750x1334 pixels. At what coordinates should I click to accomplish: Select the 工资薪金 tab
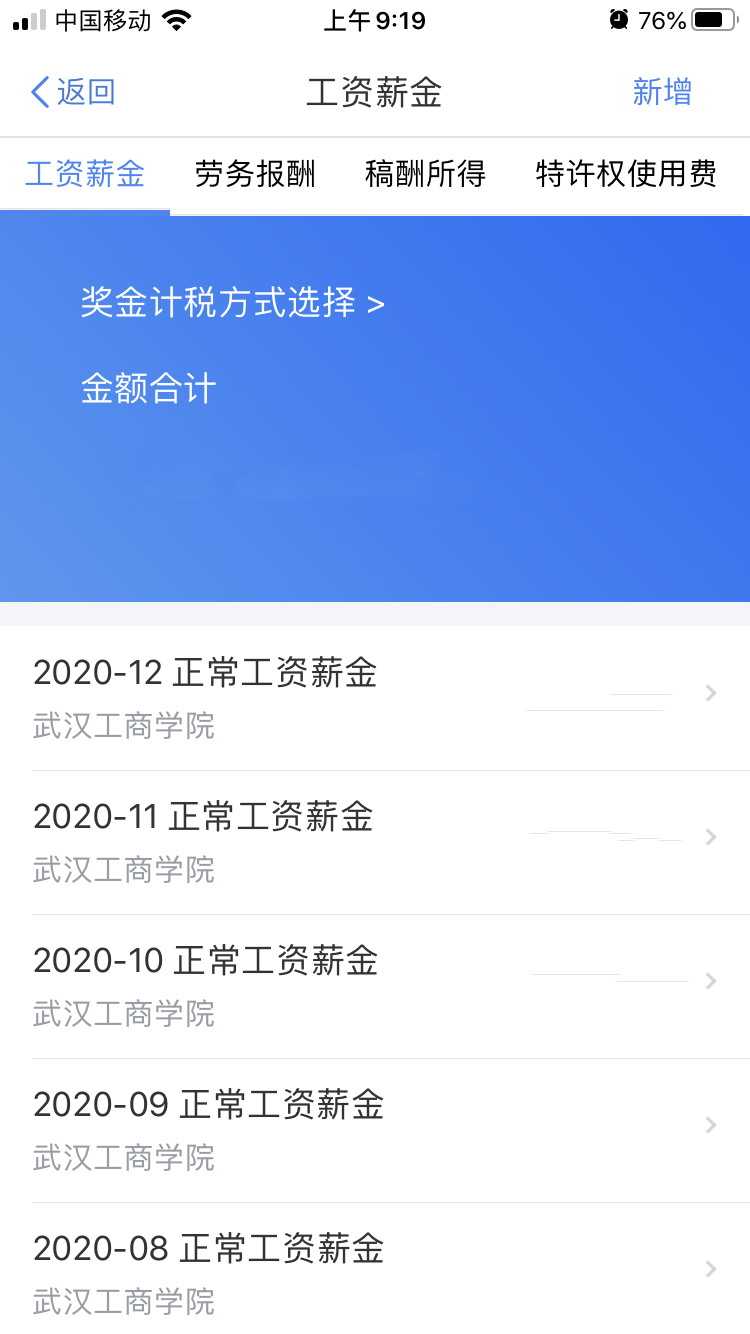[85, 175]
